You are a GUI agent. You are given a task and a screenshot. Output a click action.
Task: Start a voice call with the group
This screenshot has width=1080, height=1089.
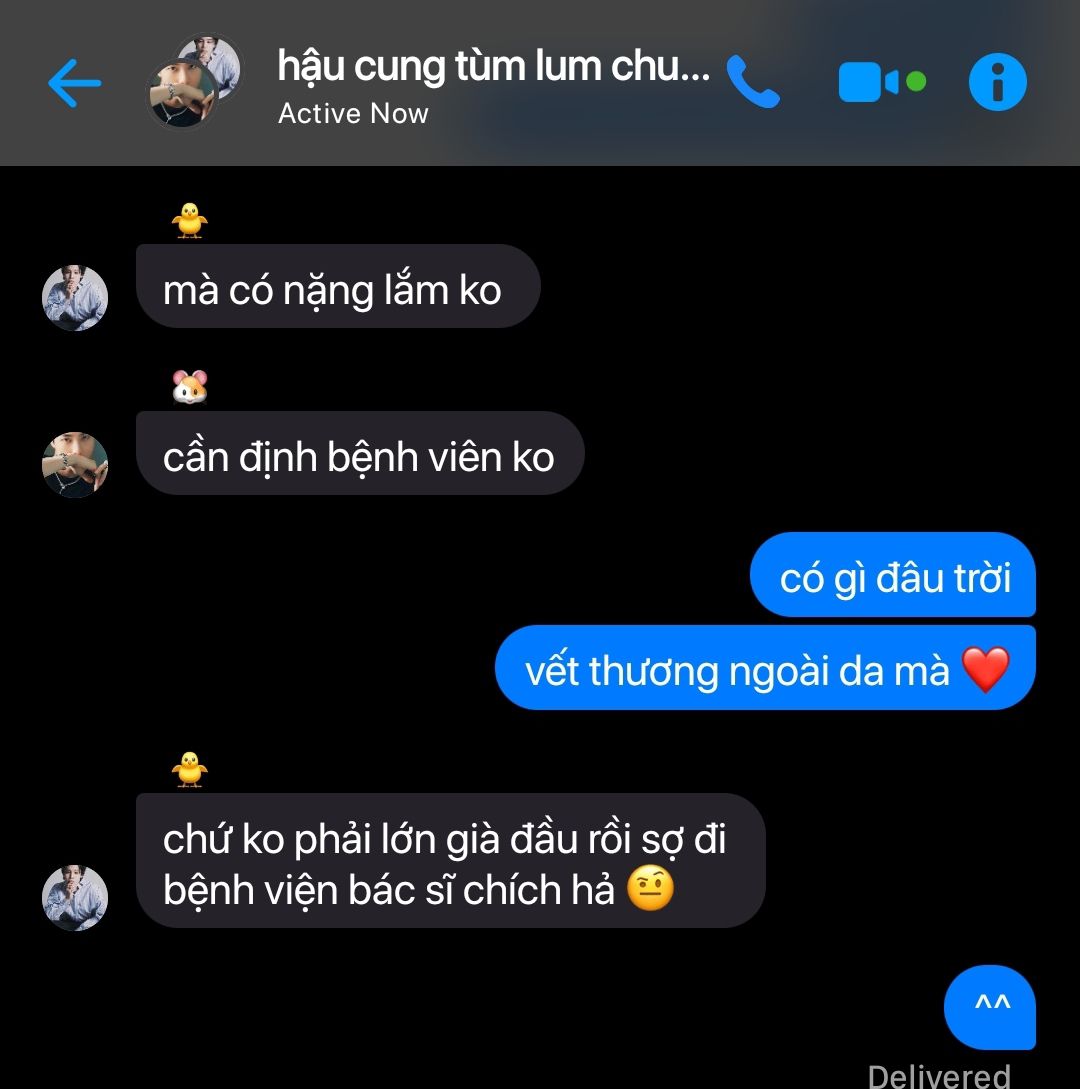click(753, 82)
